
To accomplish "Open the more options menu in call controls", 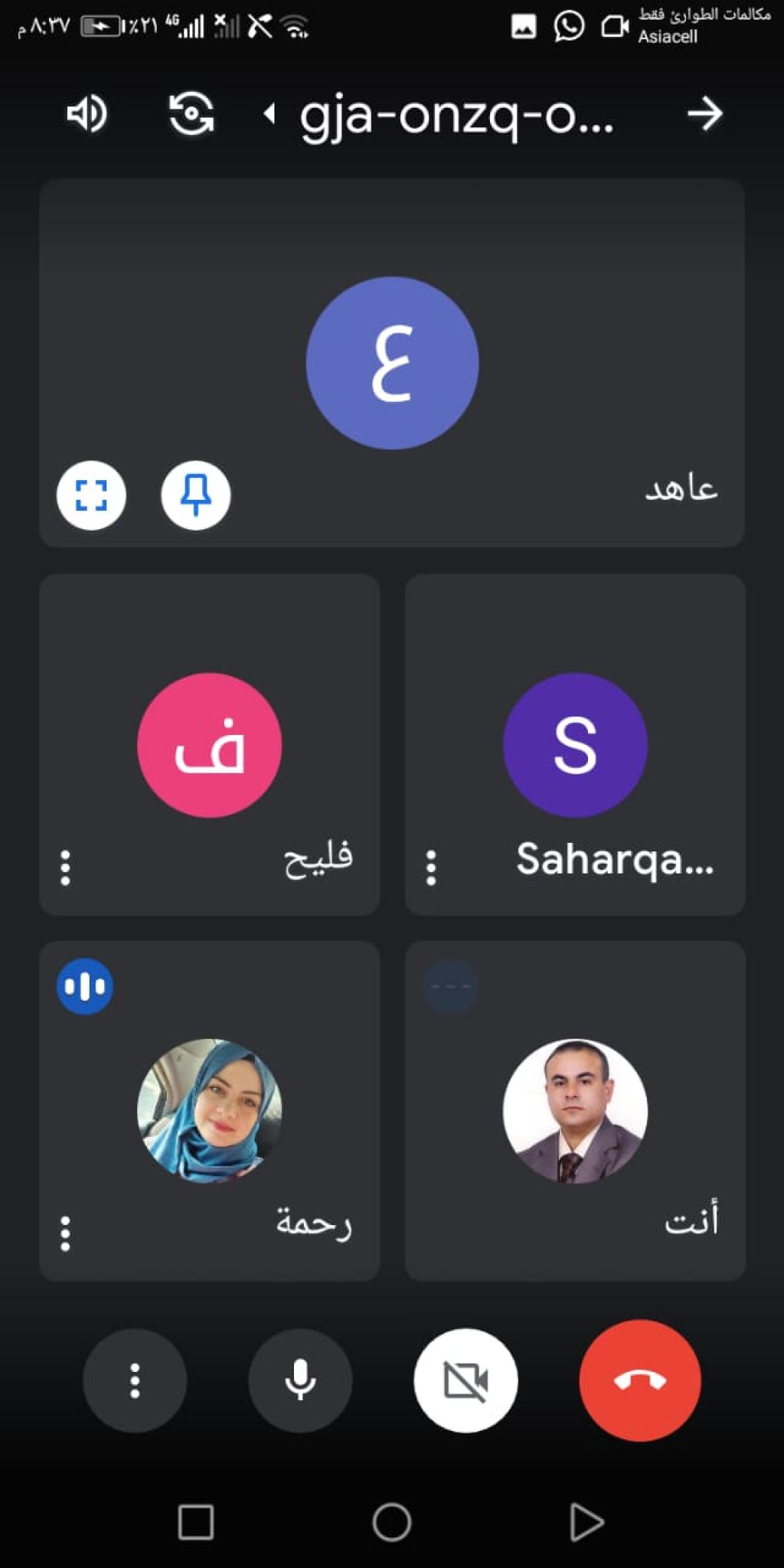I will tap(135, 1380).
